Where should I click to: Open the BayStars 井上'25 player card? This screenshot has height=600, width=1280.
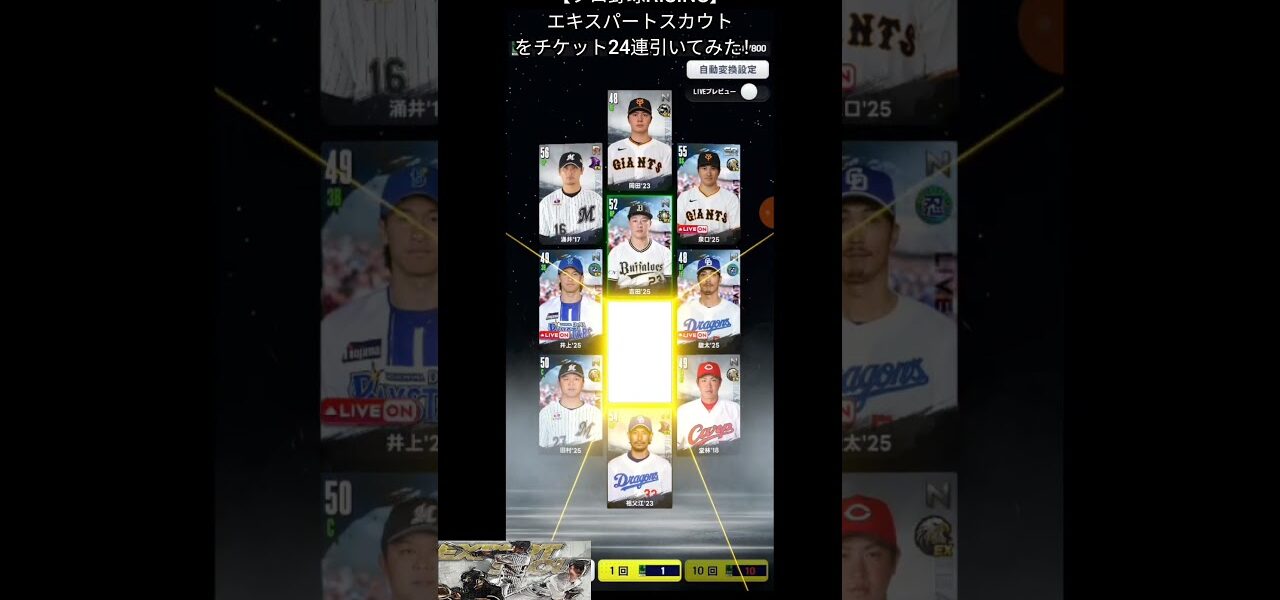570,299
